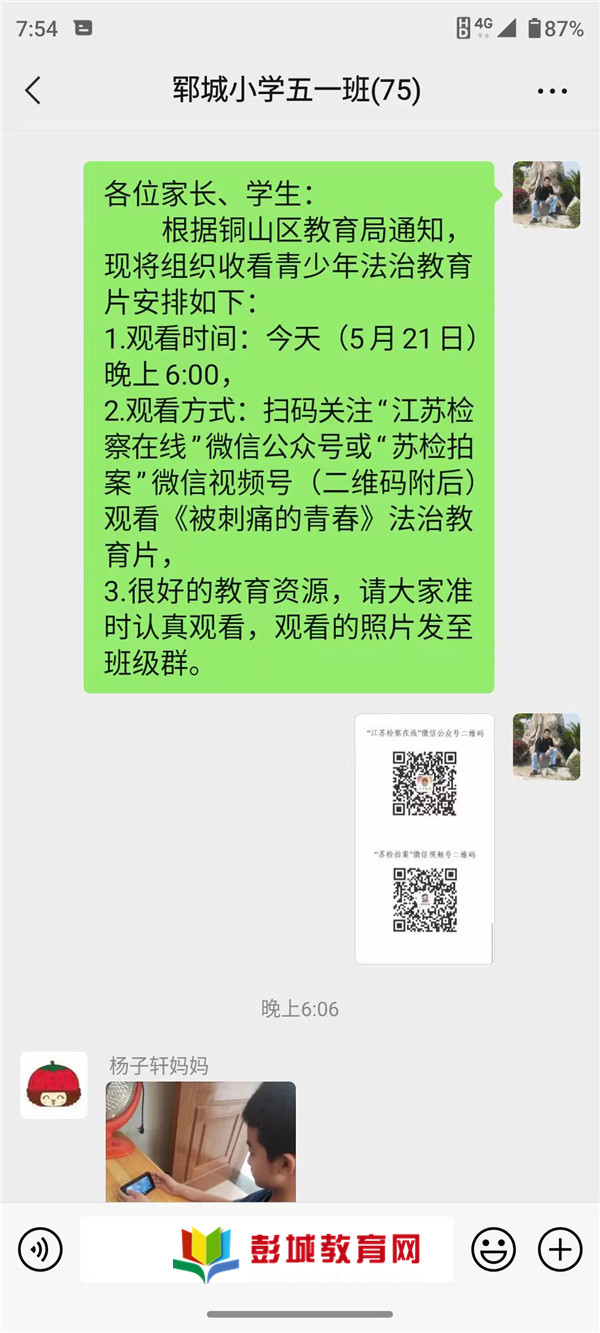View the sender's avatar beside the notice
600x1333 pixels.
point(546,195)
